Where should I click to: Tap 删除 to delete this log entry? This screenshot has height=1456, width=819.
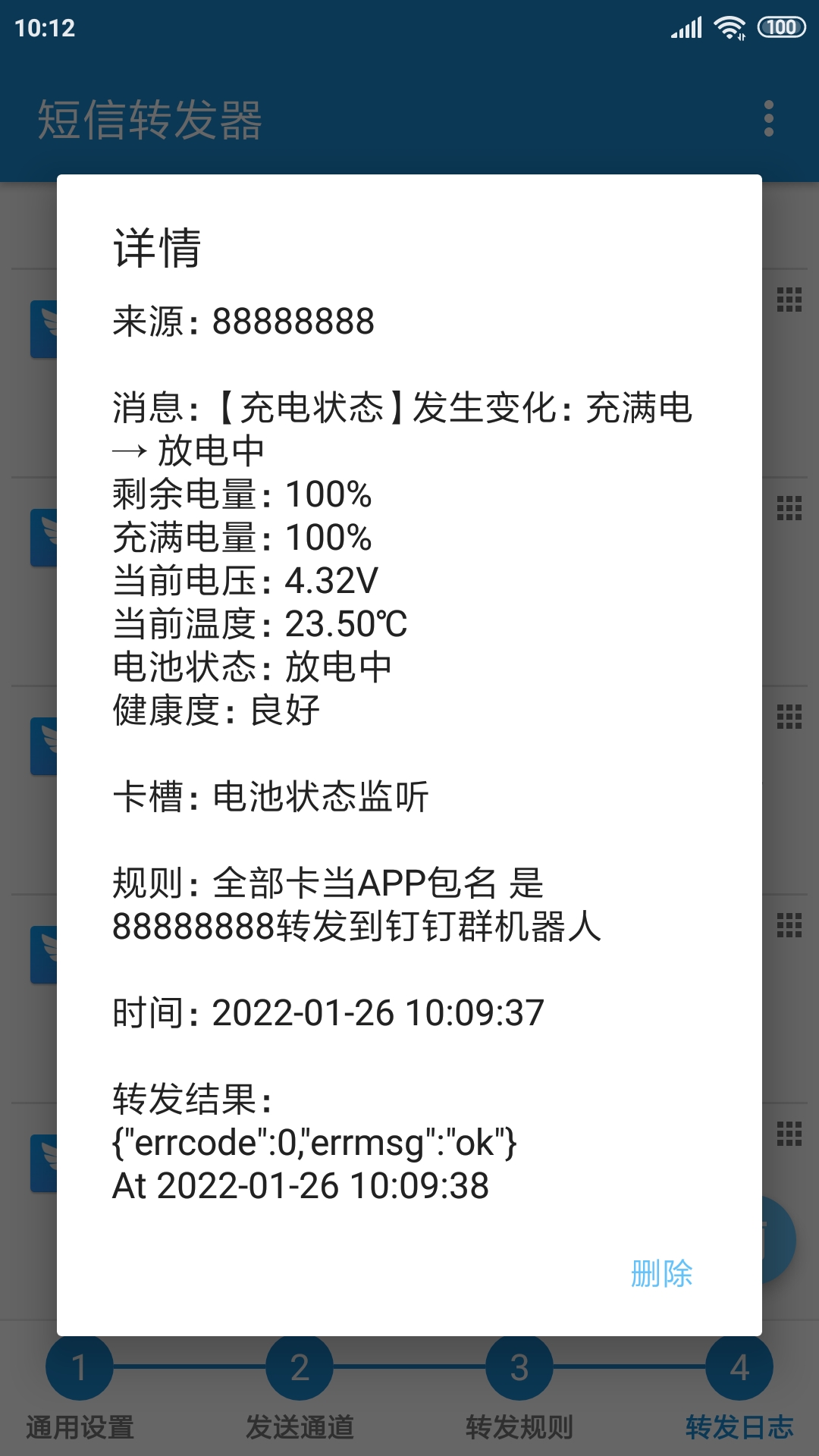point(661,1273)
